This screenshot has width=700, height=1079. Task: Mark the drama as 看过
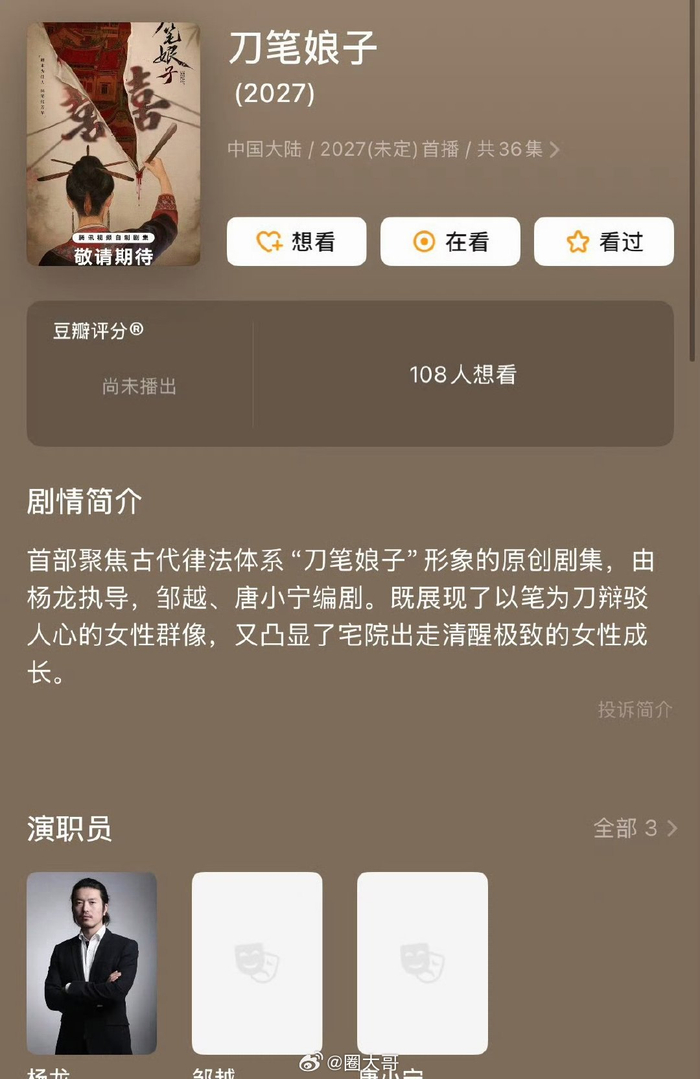[603, 242]
